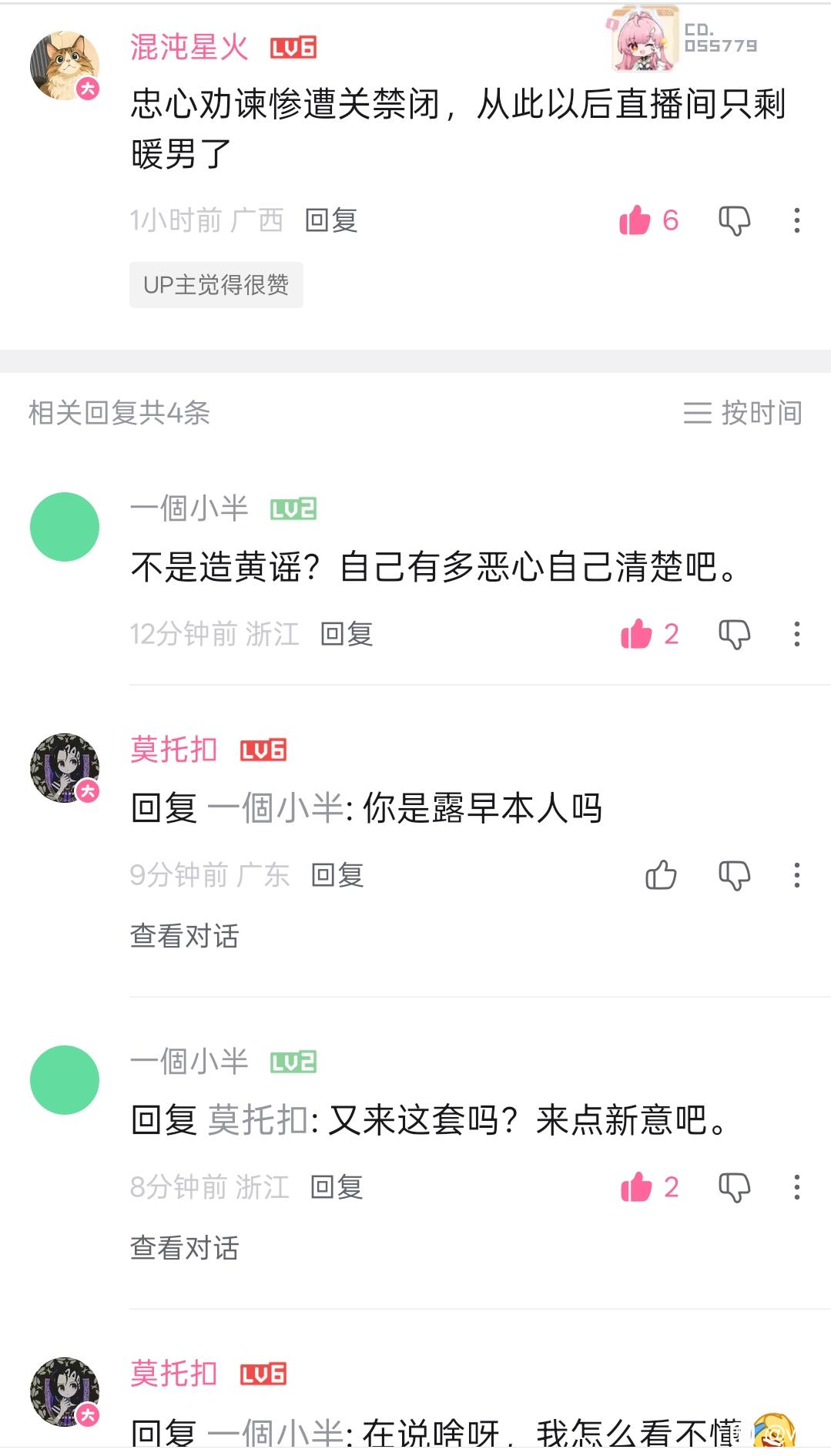Open more options on the 12分钟前 reply
This screenshot has height=1456, width=831.
coord(797,634)
